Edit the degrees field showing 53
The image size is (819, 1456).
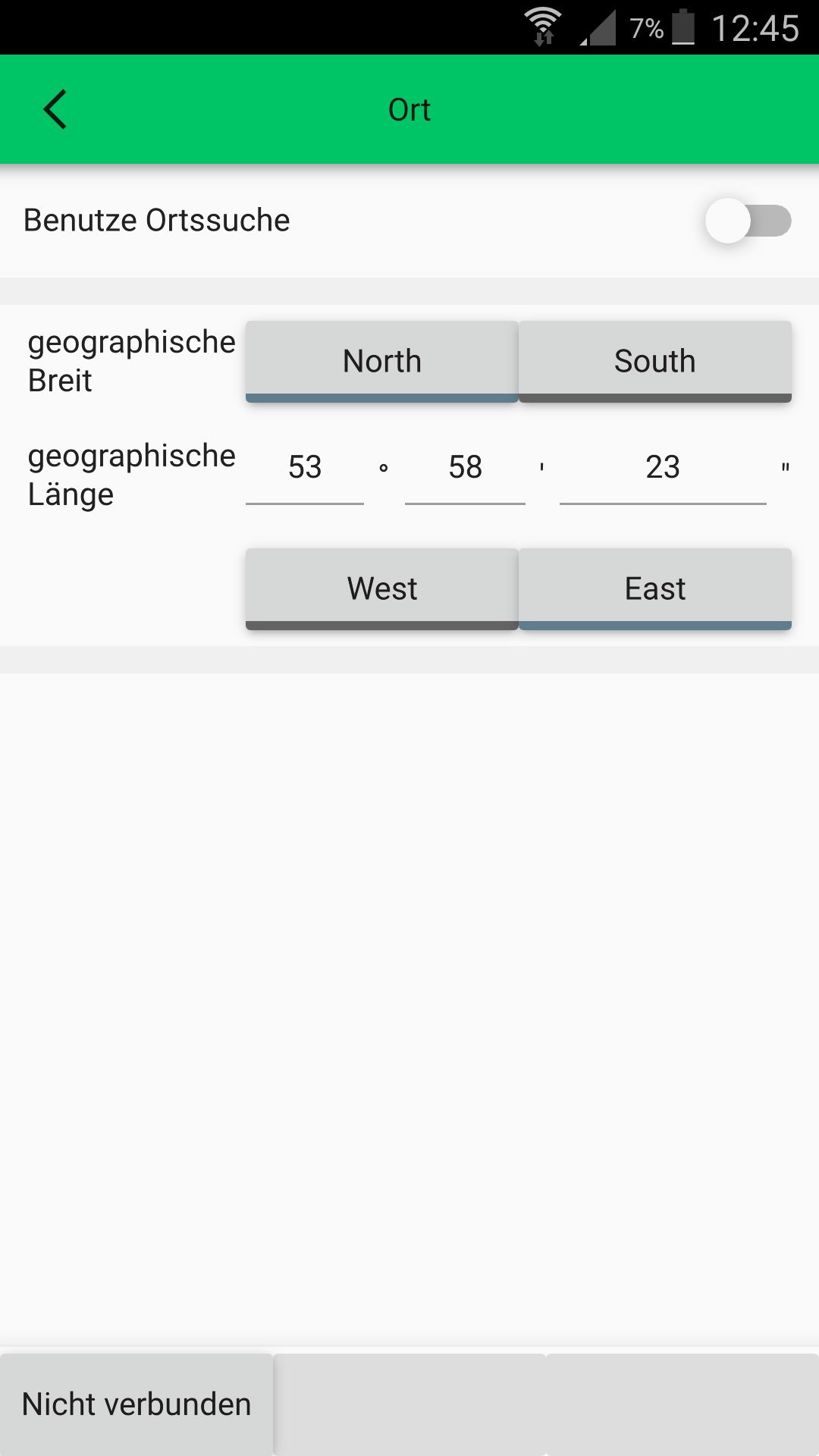pos(305,467)
